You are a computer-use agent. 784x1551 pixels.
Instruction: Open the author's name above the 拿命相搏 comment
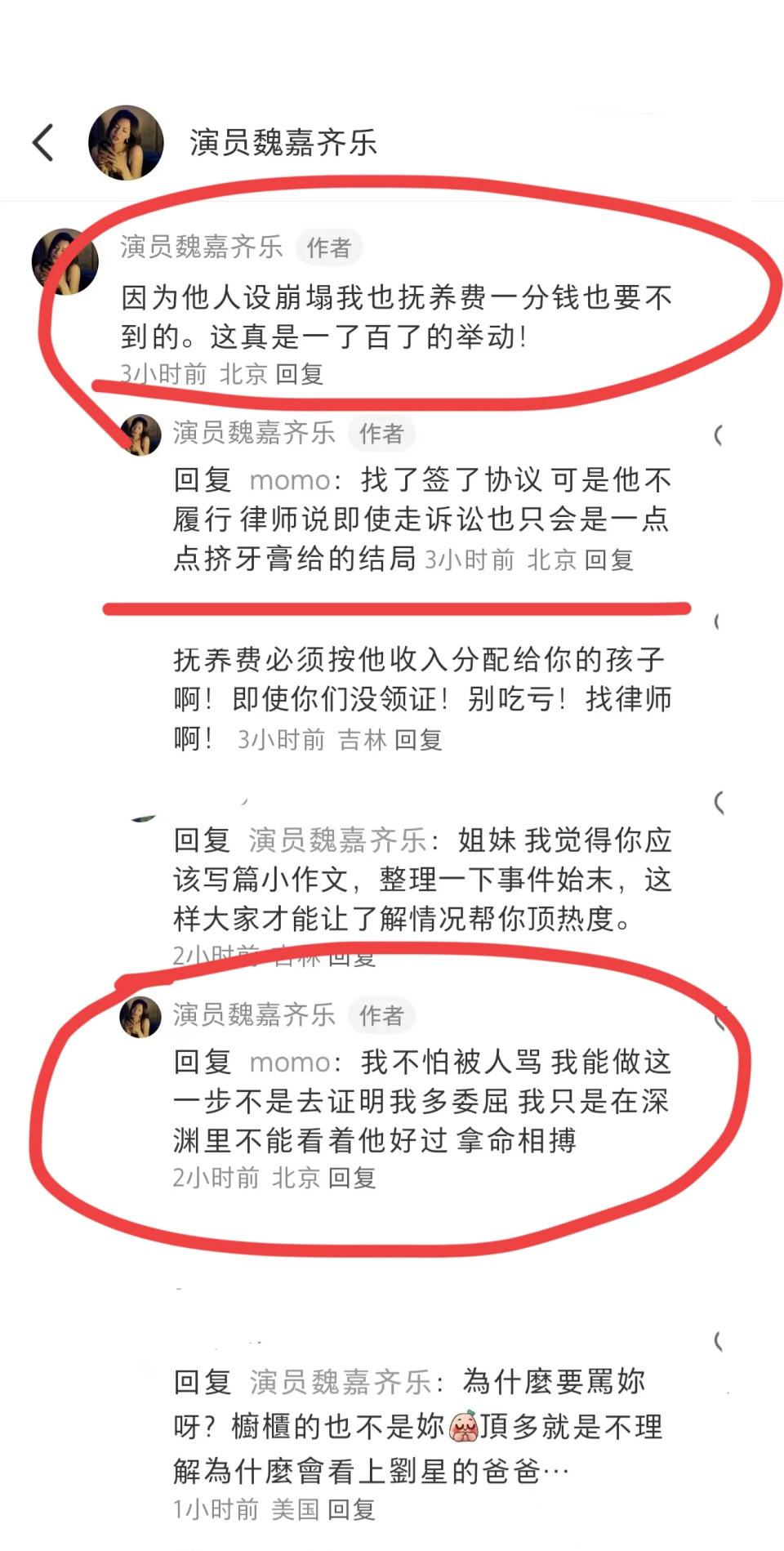click(x=254, y=1014)
